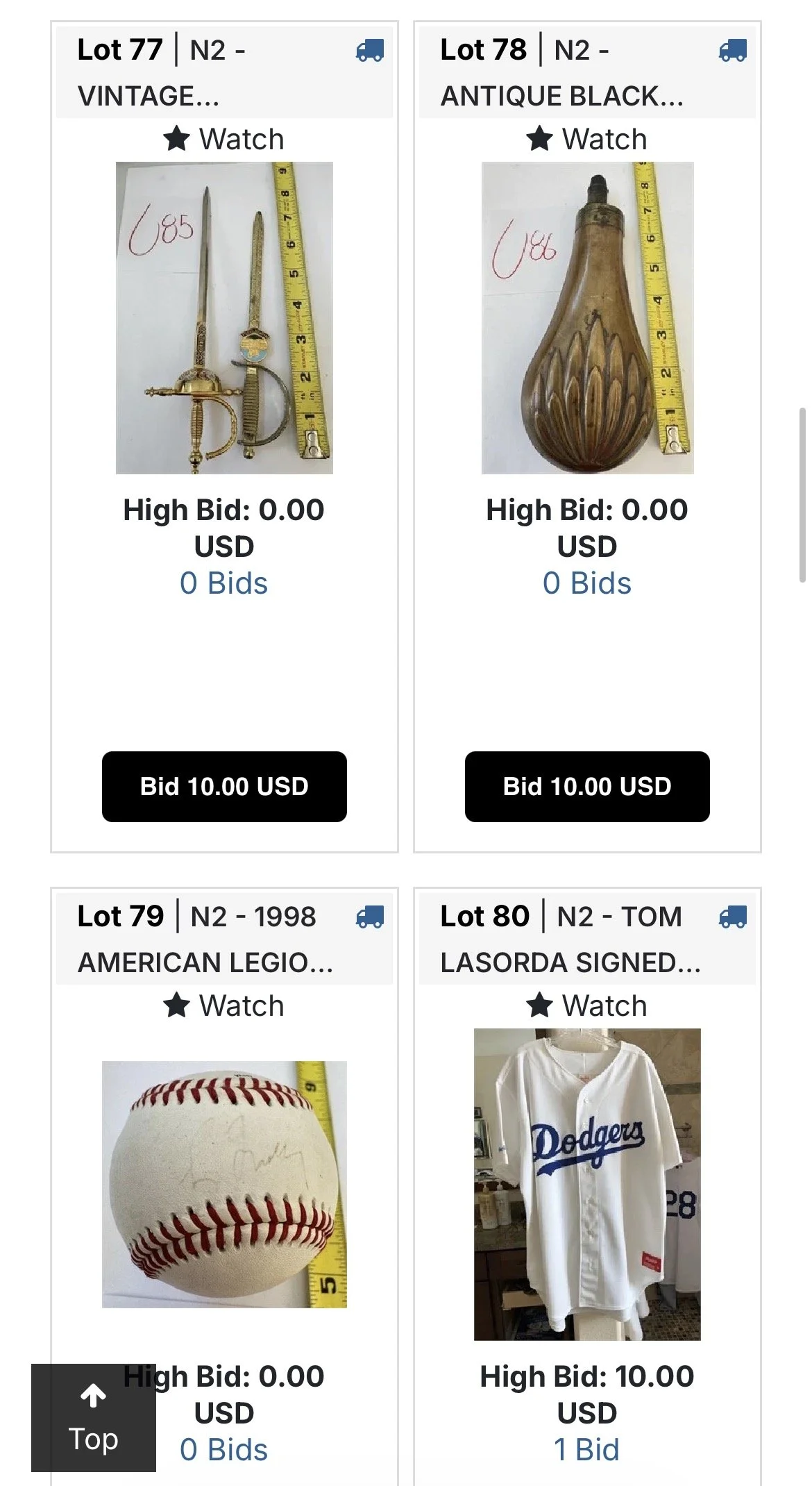This screenshot has height=1486, width=812.
Task: Bid 10.00 USD on Lot 77
Action: pyautogui.click(x=224, y=787)
